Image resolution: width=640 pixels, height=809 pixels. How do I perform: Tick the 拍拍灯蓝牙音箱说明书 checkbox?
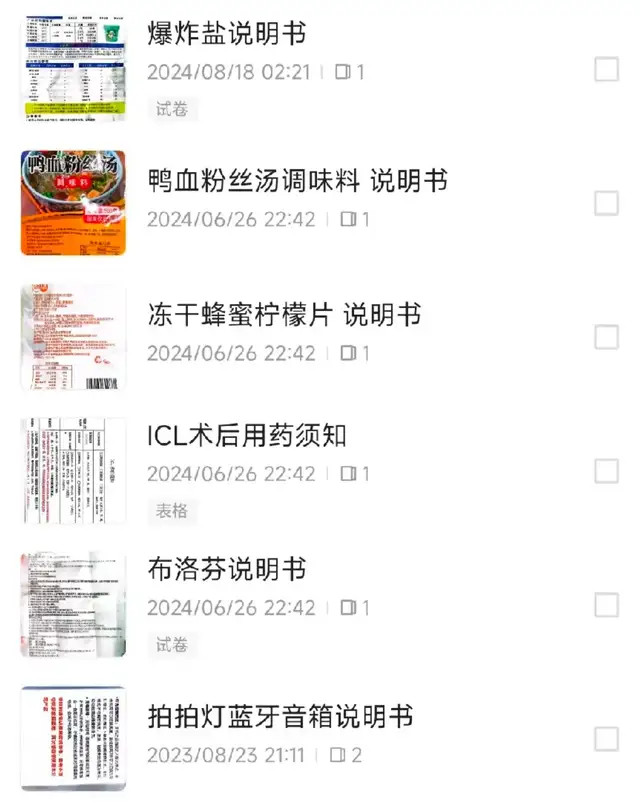606,739
